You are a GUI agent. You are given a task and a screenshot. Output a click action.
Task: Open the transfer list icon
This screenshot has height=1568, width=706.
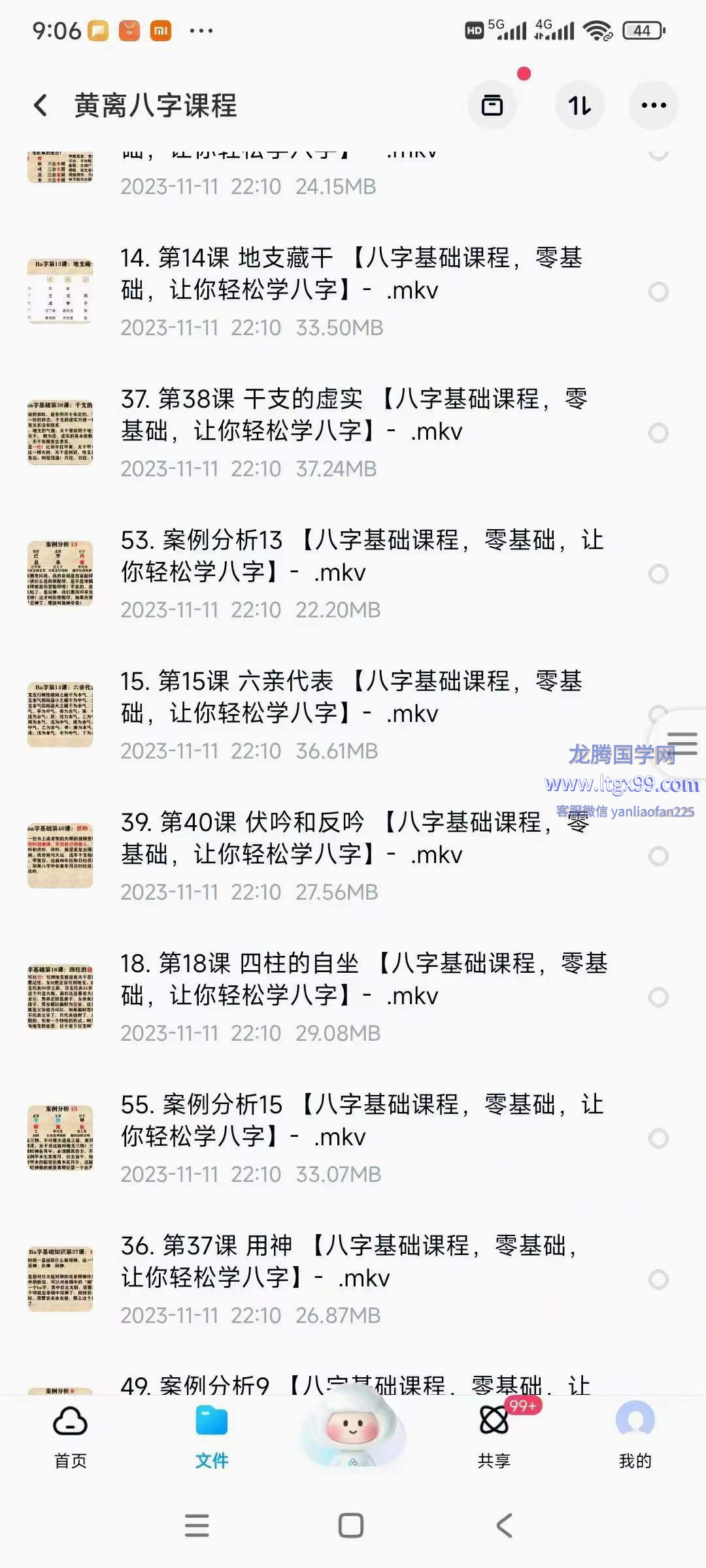[492, 105]
